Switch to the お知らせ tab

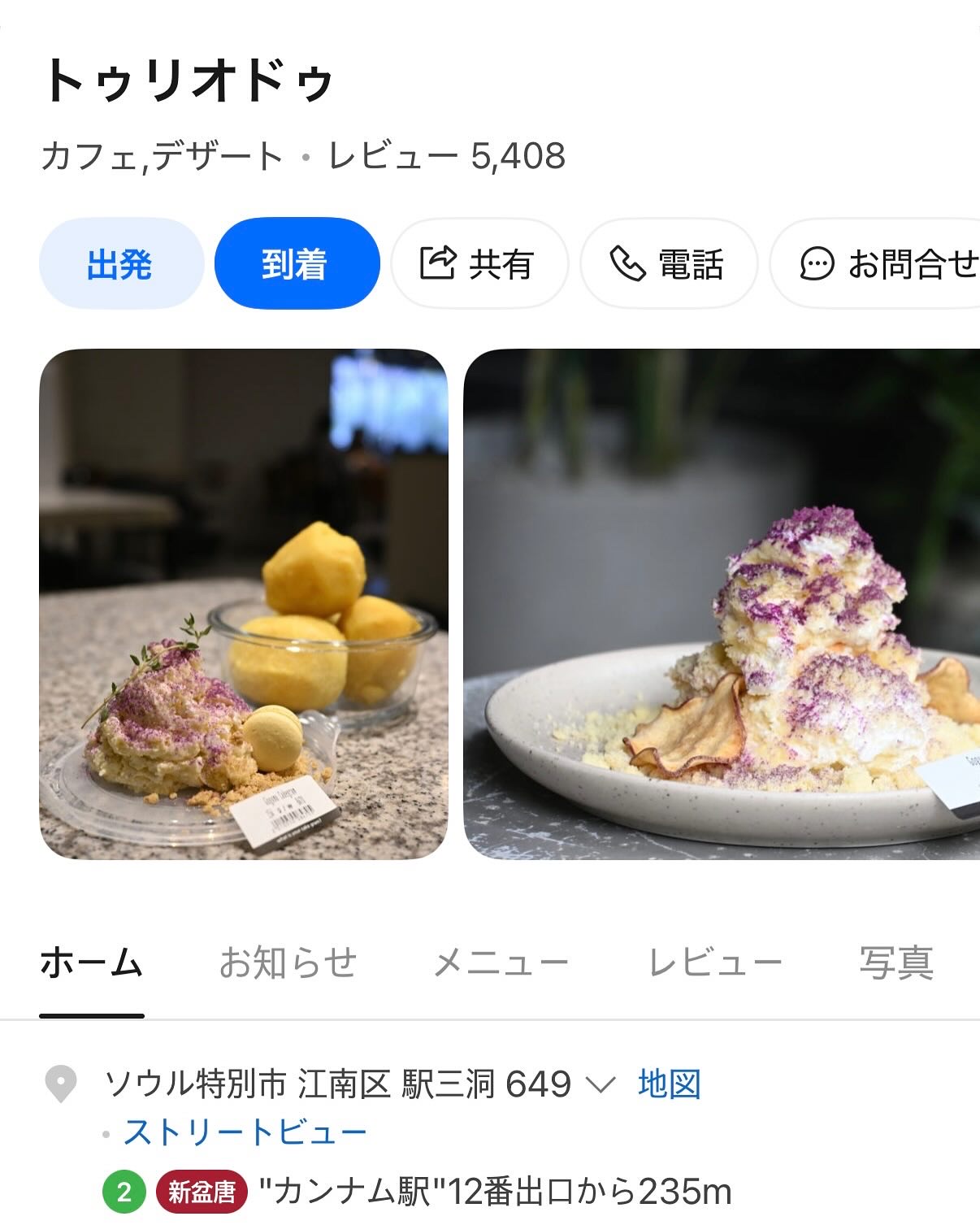coord(288,963)
